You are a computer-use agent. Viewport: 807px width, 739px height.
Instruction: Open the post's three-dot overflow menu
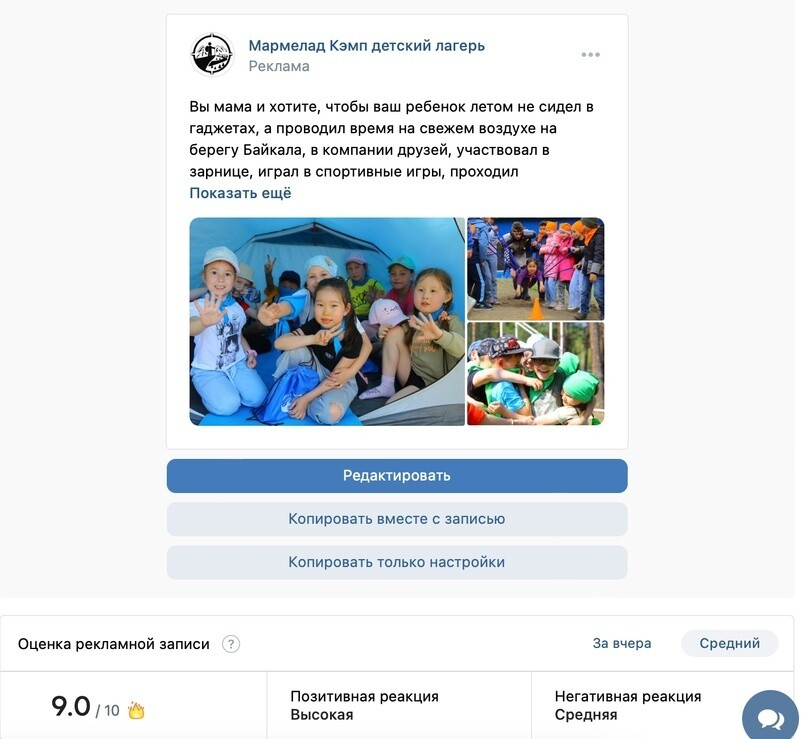point(590,55)
